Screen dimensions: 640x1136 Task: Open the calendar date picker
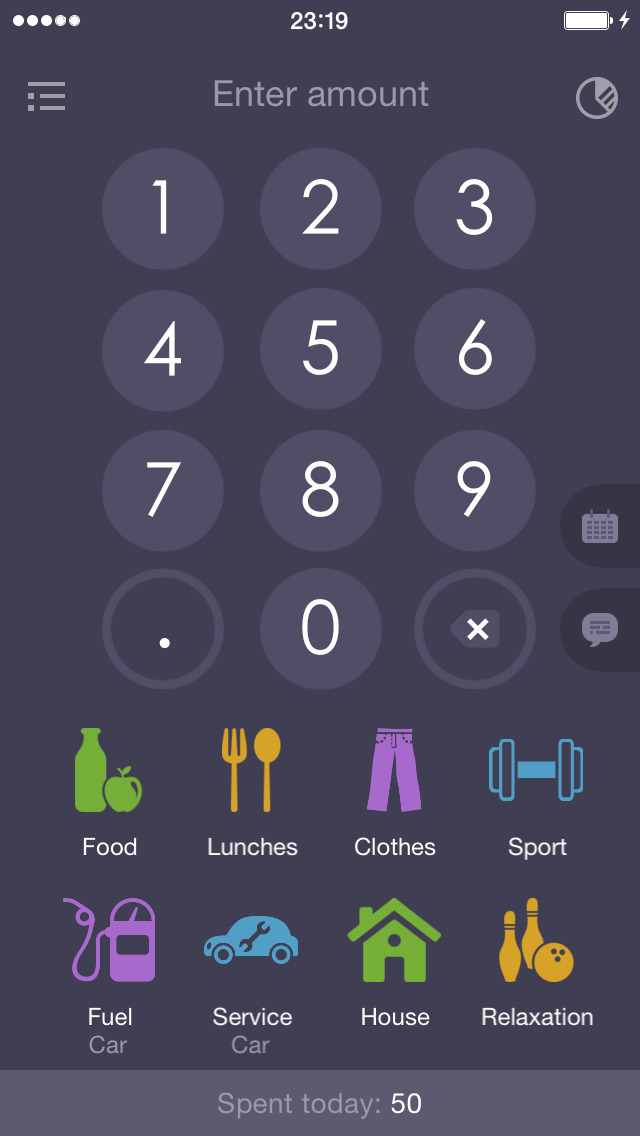(600, 526)
